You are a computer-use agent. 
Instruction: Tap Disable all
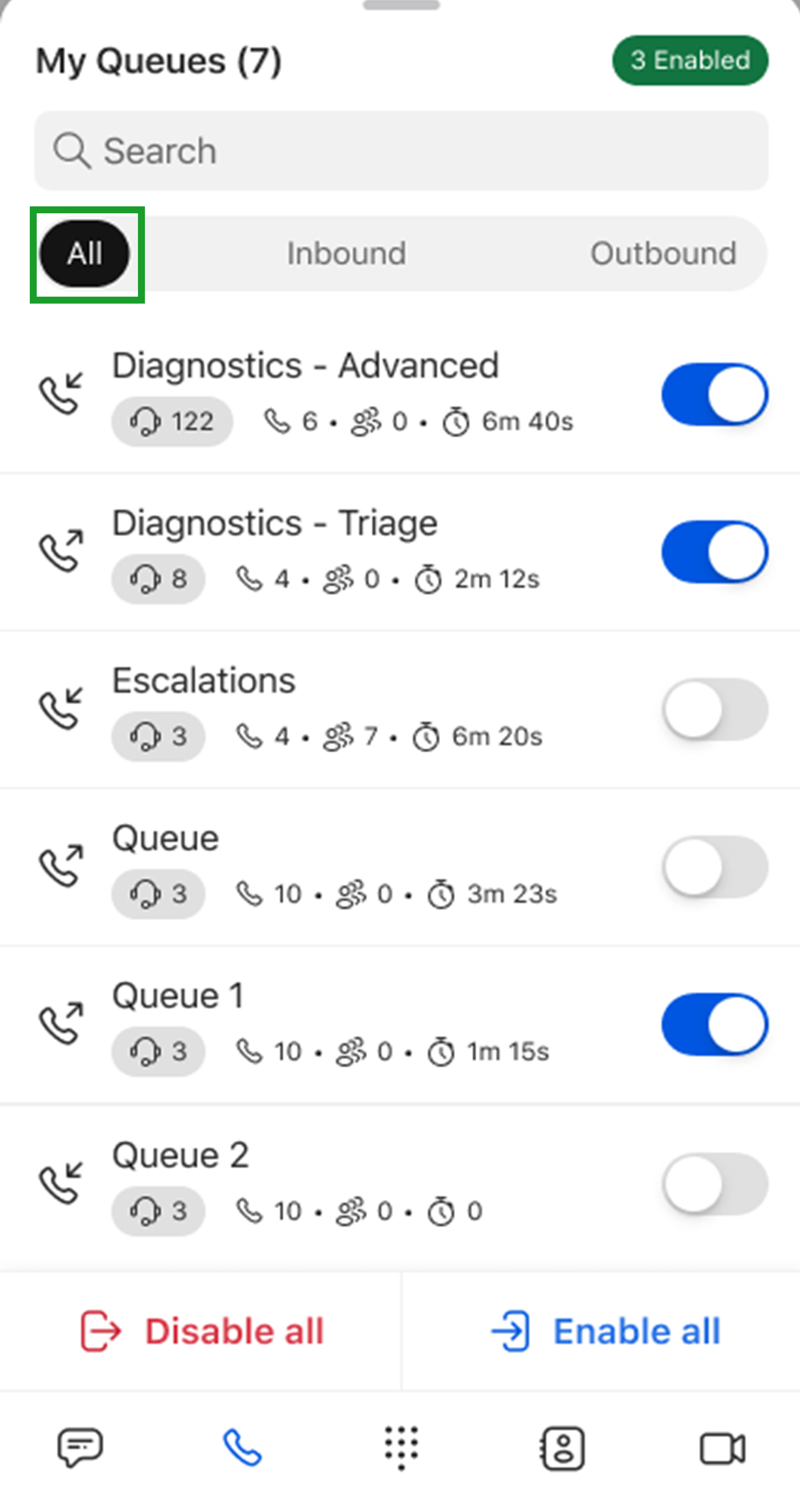tap(201, 1331)
